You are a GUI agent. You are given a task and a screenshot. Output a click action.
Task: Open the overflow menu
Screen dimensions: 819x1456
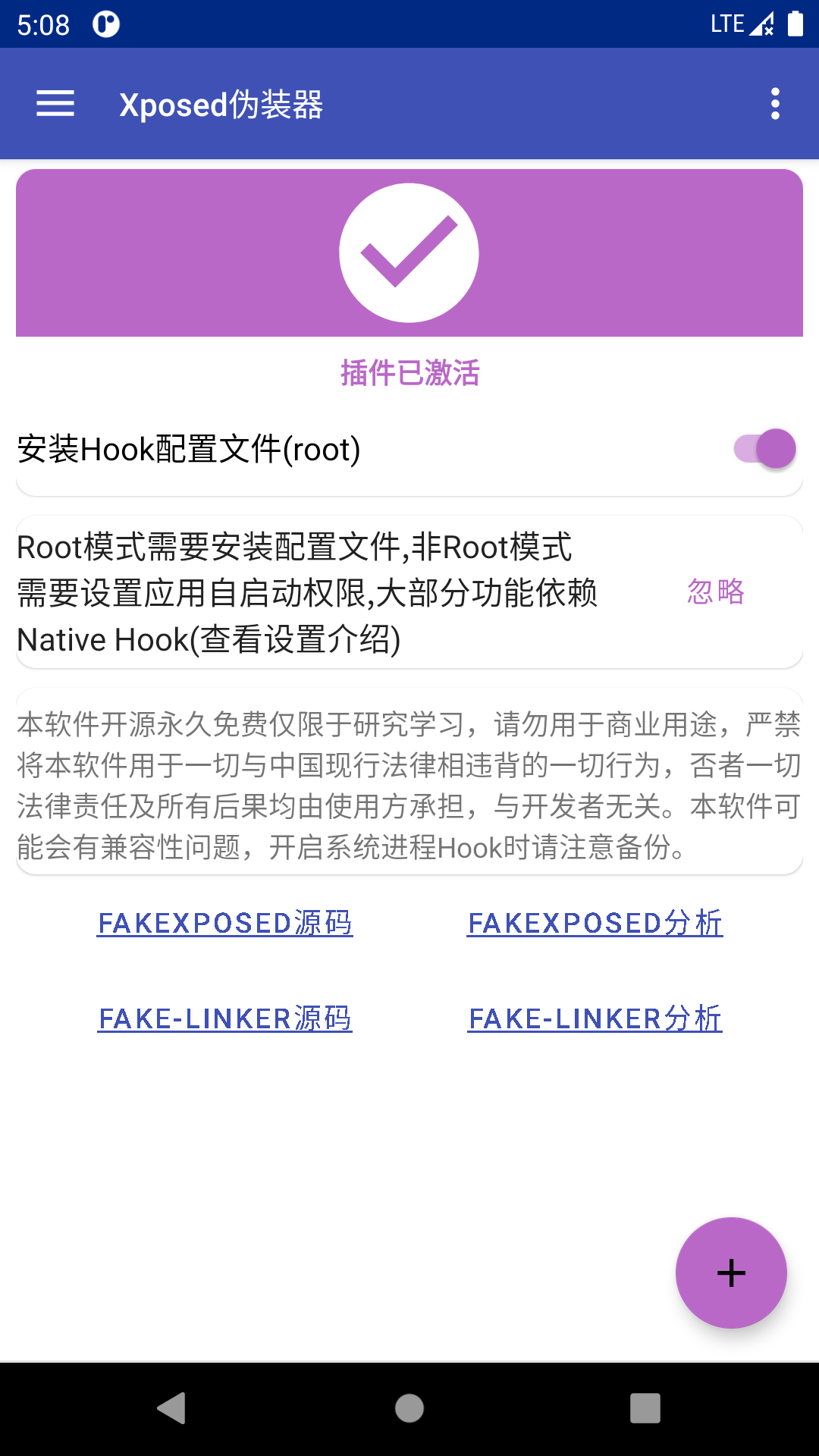tap(774, 104)
